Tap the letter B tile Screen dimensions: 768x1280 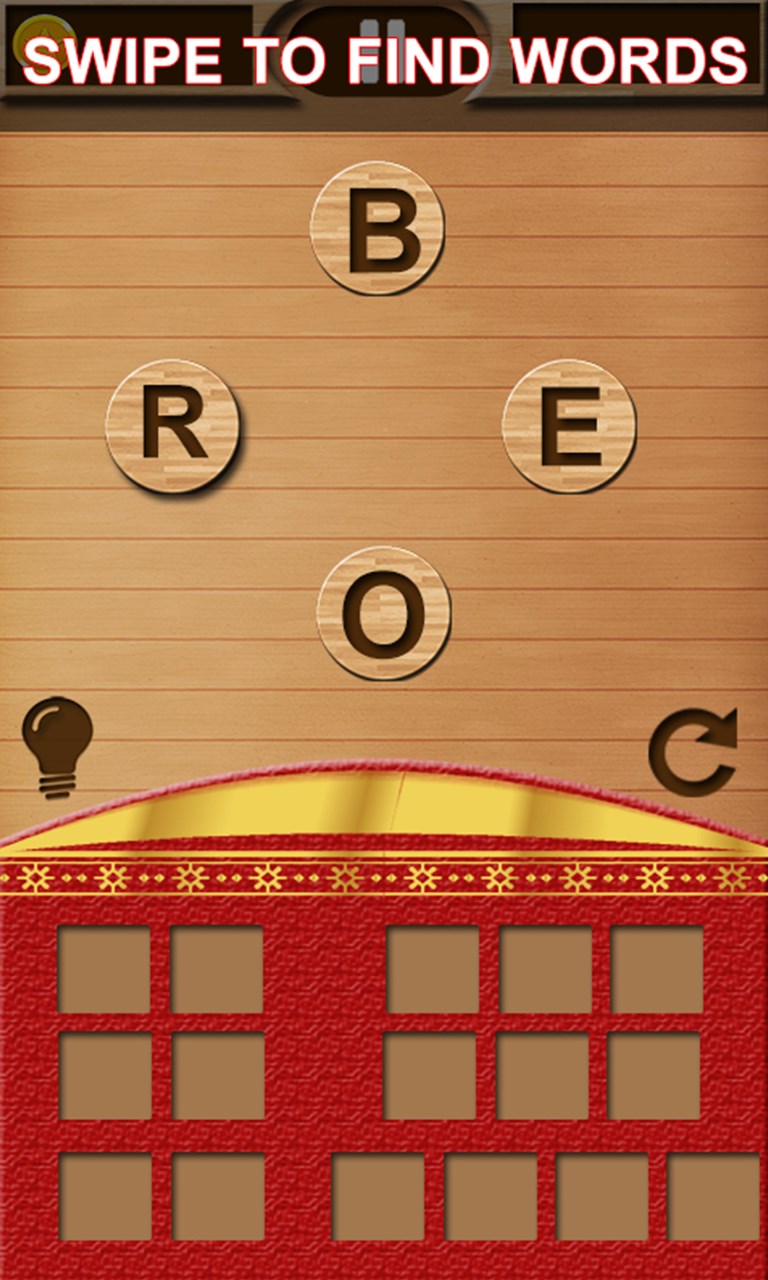(x=378, y=228)
